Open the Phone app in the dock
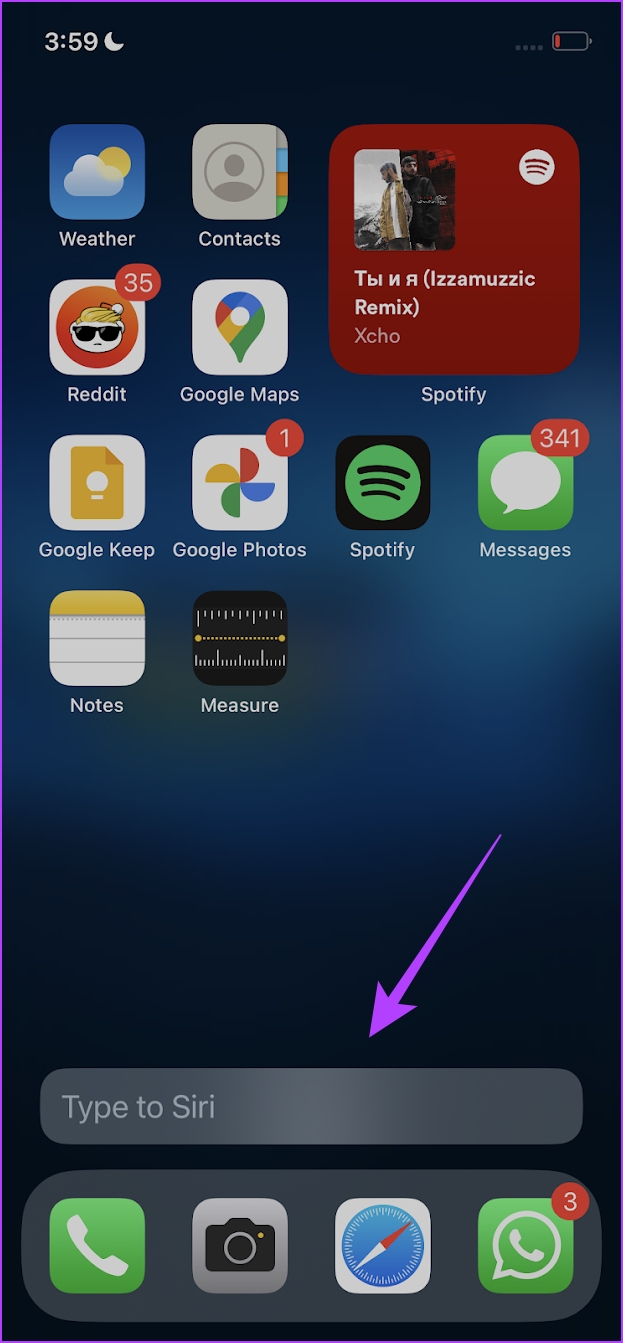This screenshot has height=1343, width=623. pyautogui.click(x=97, y=1246)
